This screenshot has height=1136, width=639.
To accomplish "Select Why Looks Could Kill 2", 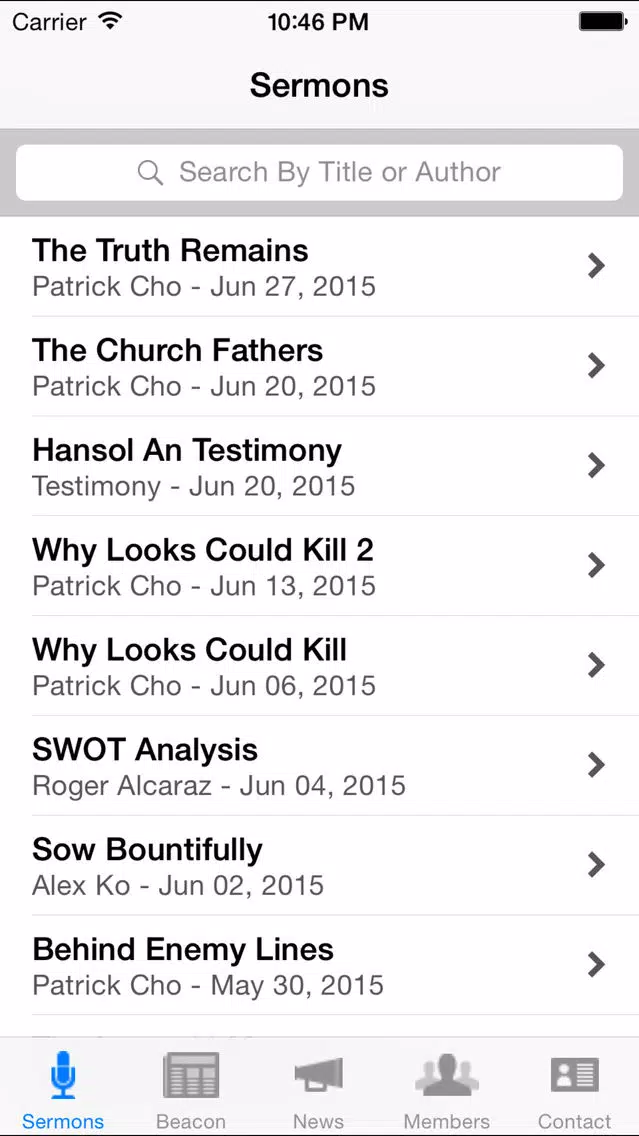I will point(320,567).
